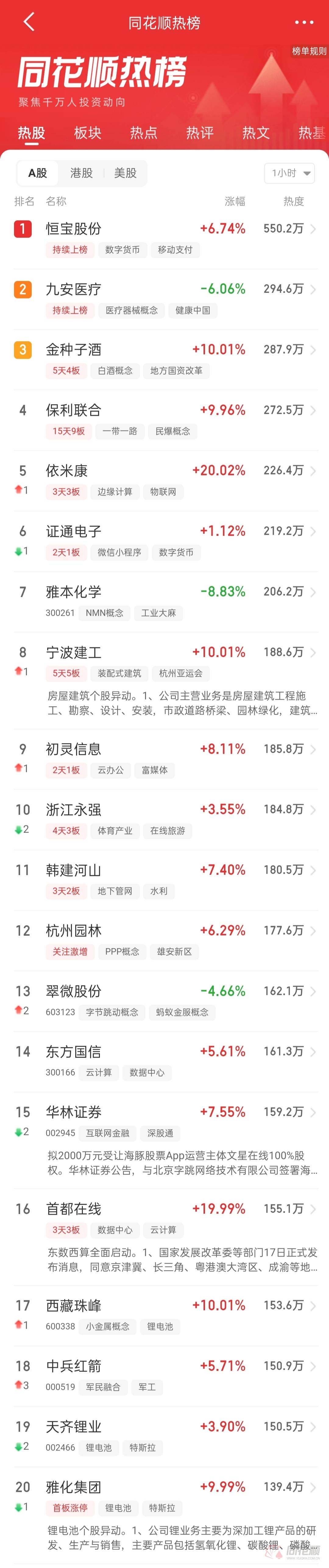View 雅本化学 stock details
The image size is (329, 1568).
164,592
